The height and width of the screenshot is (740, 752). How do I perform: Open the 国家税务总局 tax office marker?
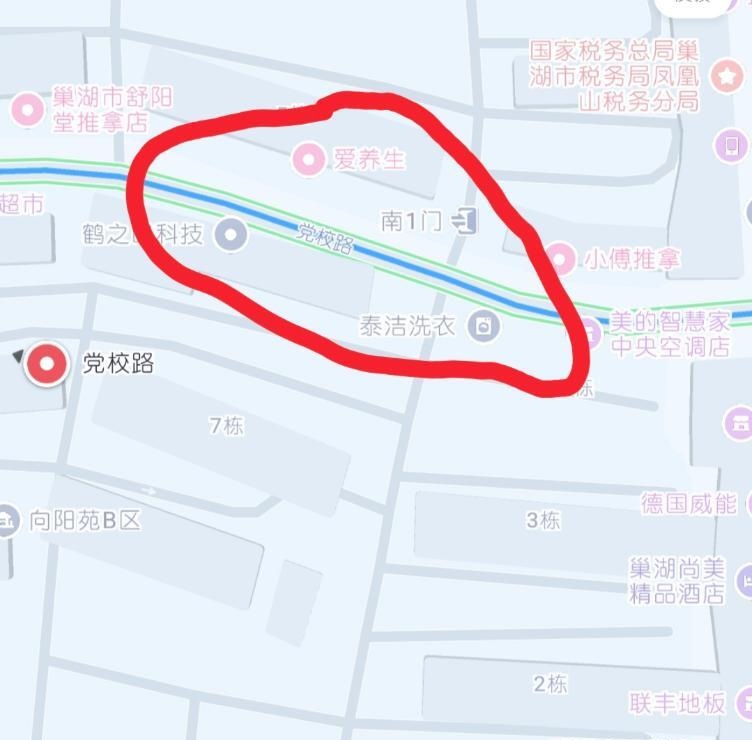coord(725,75)
